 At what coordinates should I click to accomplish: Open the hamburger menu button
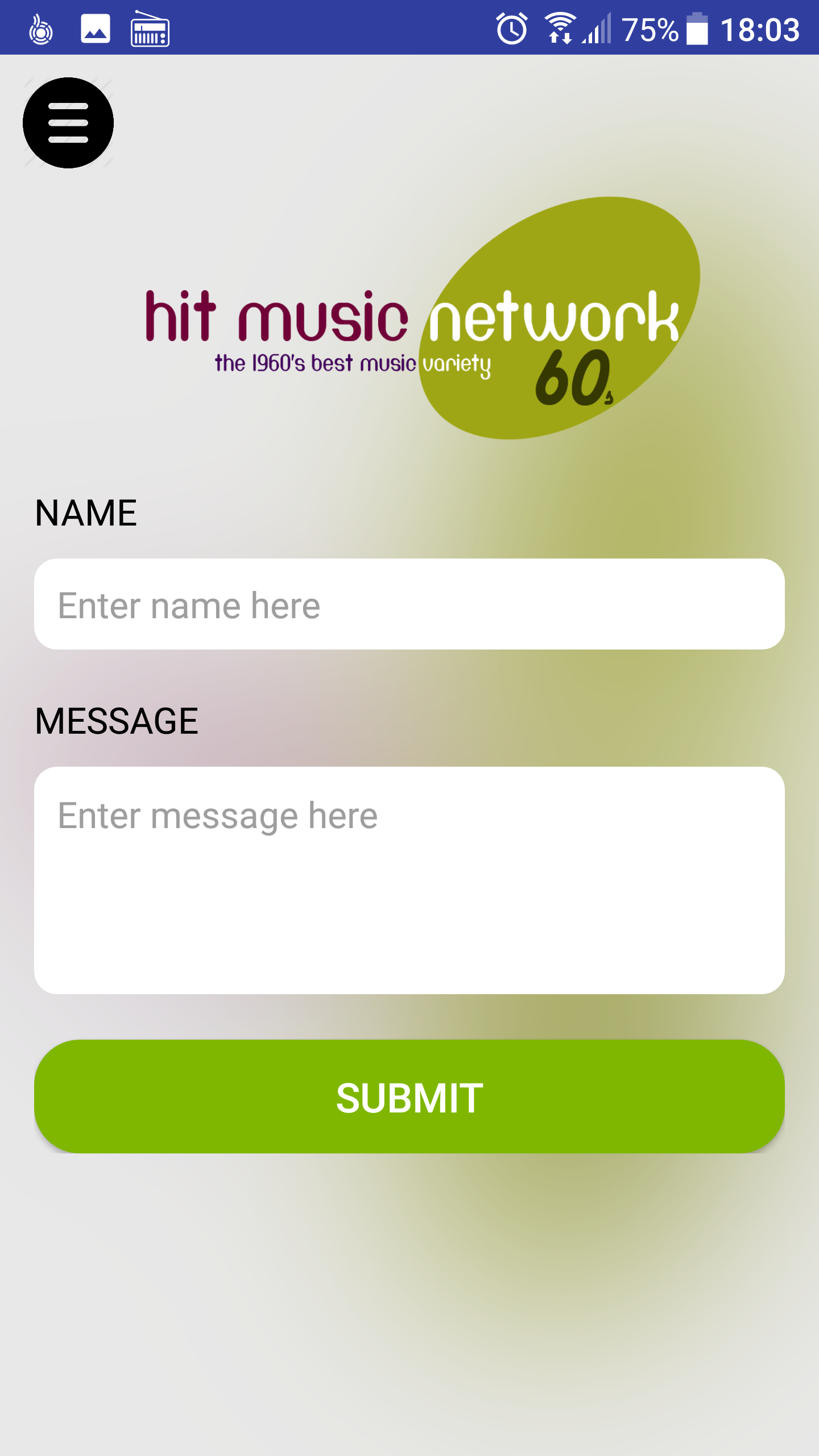pos(68,123)
